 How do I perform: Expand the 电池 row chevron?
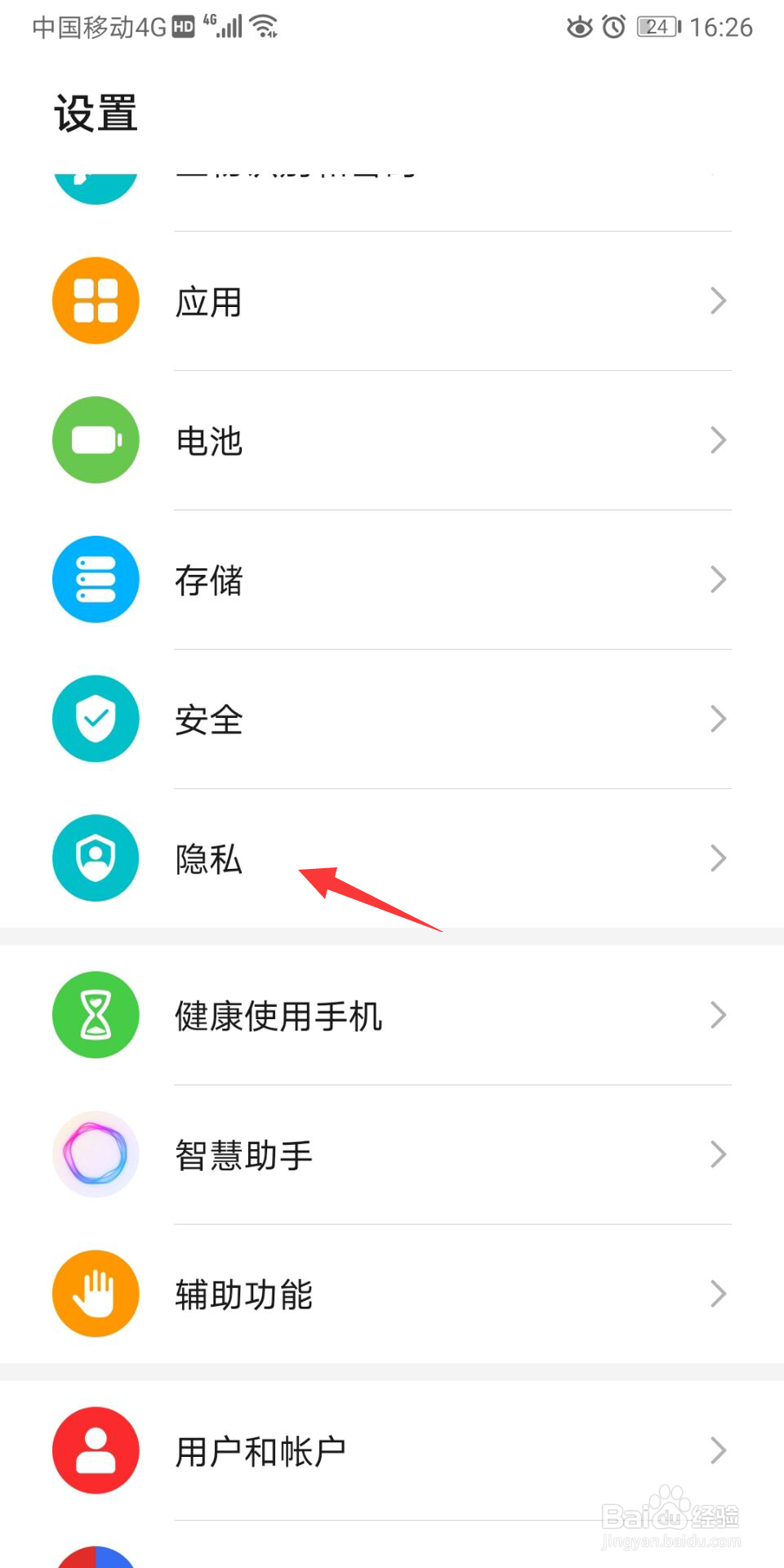coord(718,439)
